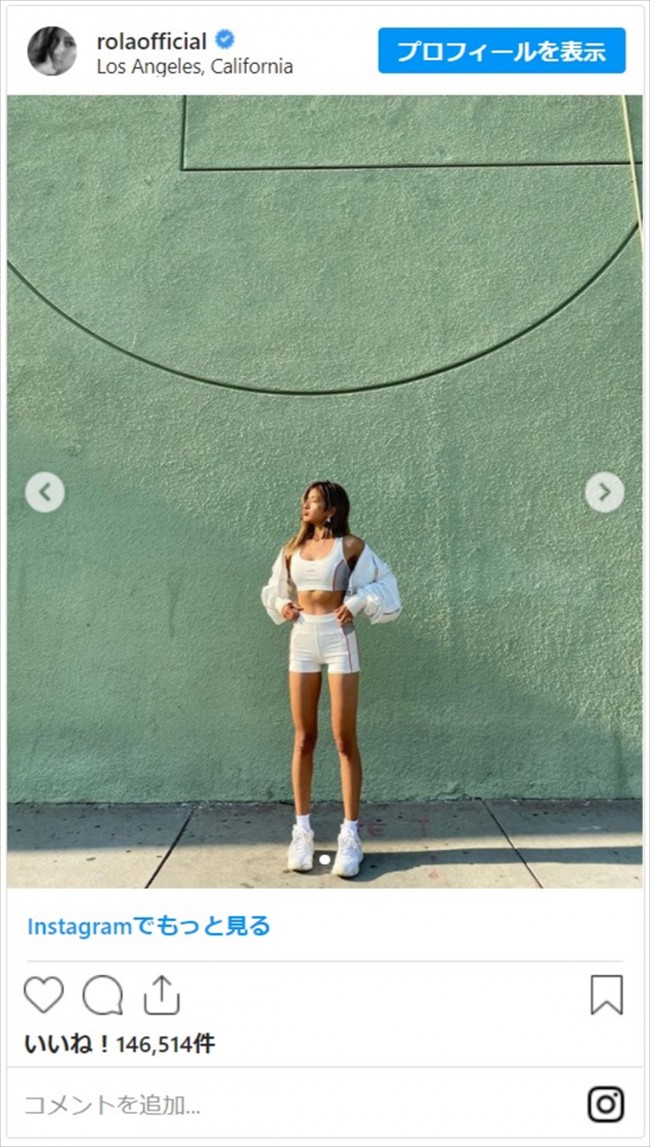Viewport: 650px width, 1147px height.
Task: Bookmark this post
Action: click(606, 995)
